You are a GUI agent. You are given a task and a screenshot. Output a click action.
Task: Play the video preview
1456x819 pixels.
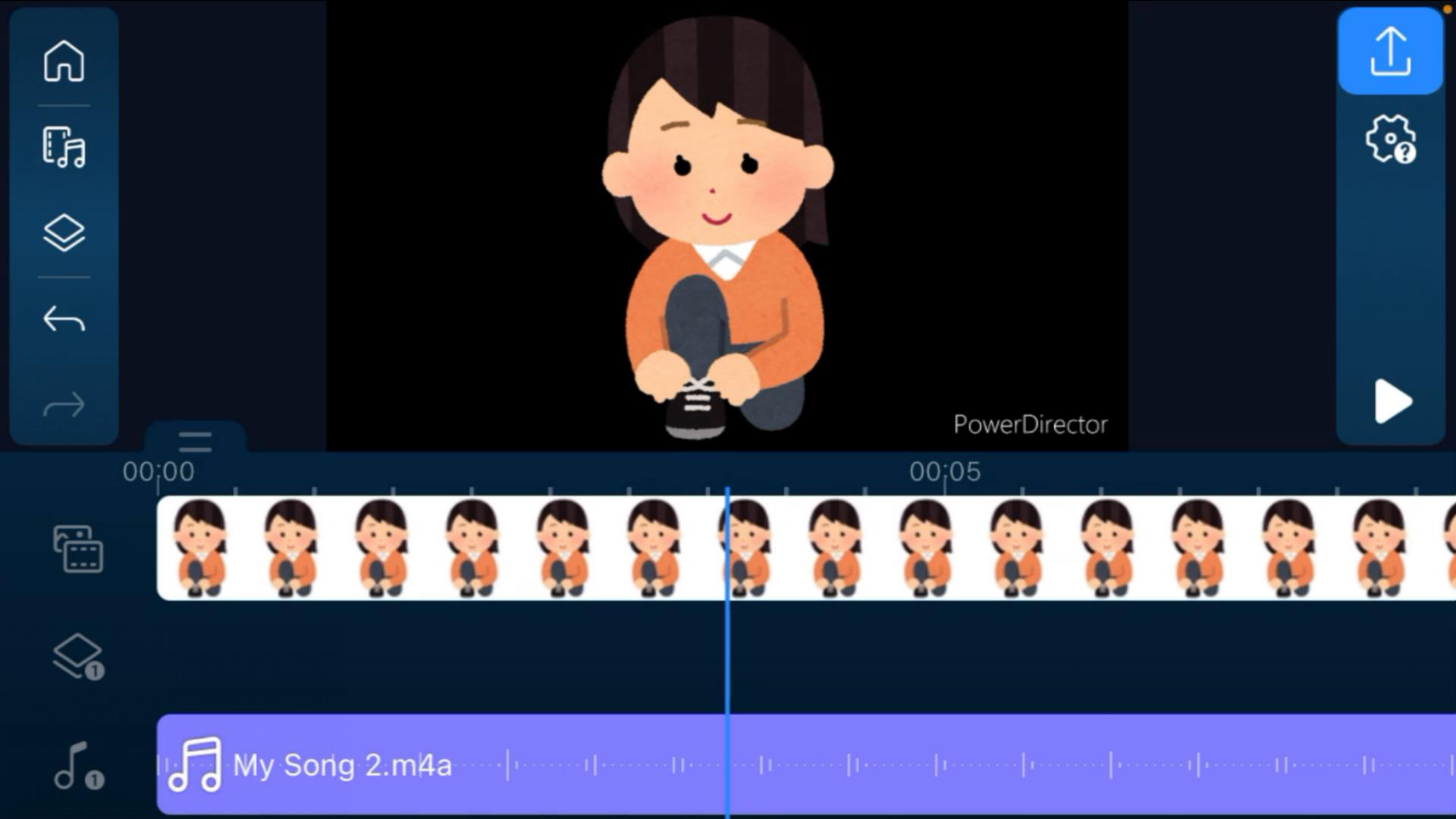[x=1392, y=401]
